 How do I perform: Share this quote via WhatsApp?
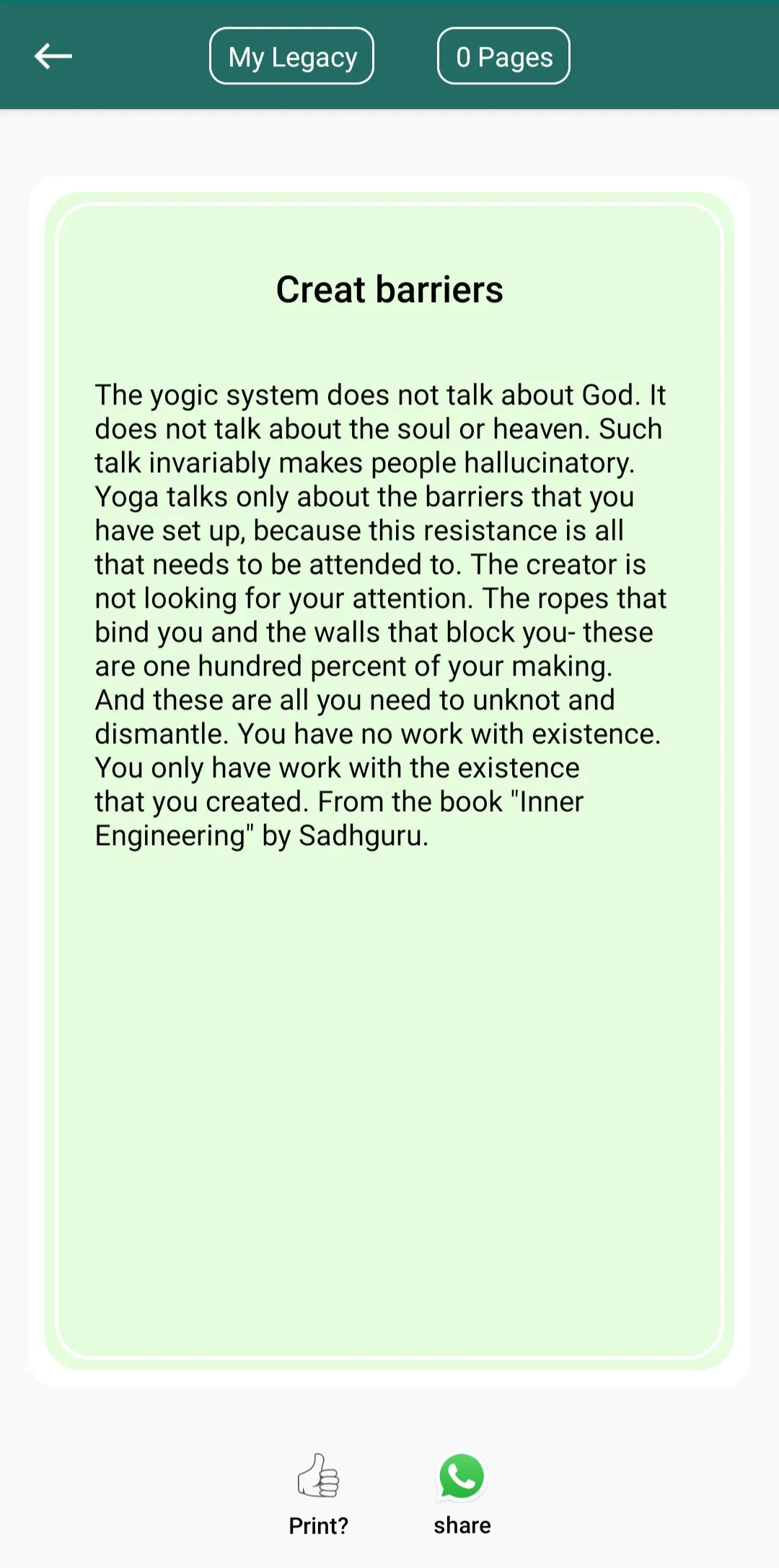462,1476
